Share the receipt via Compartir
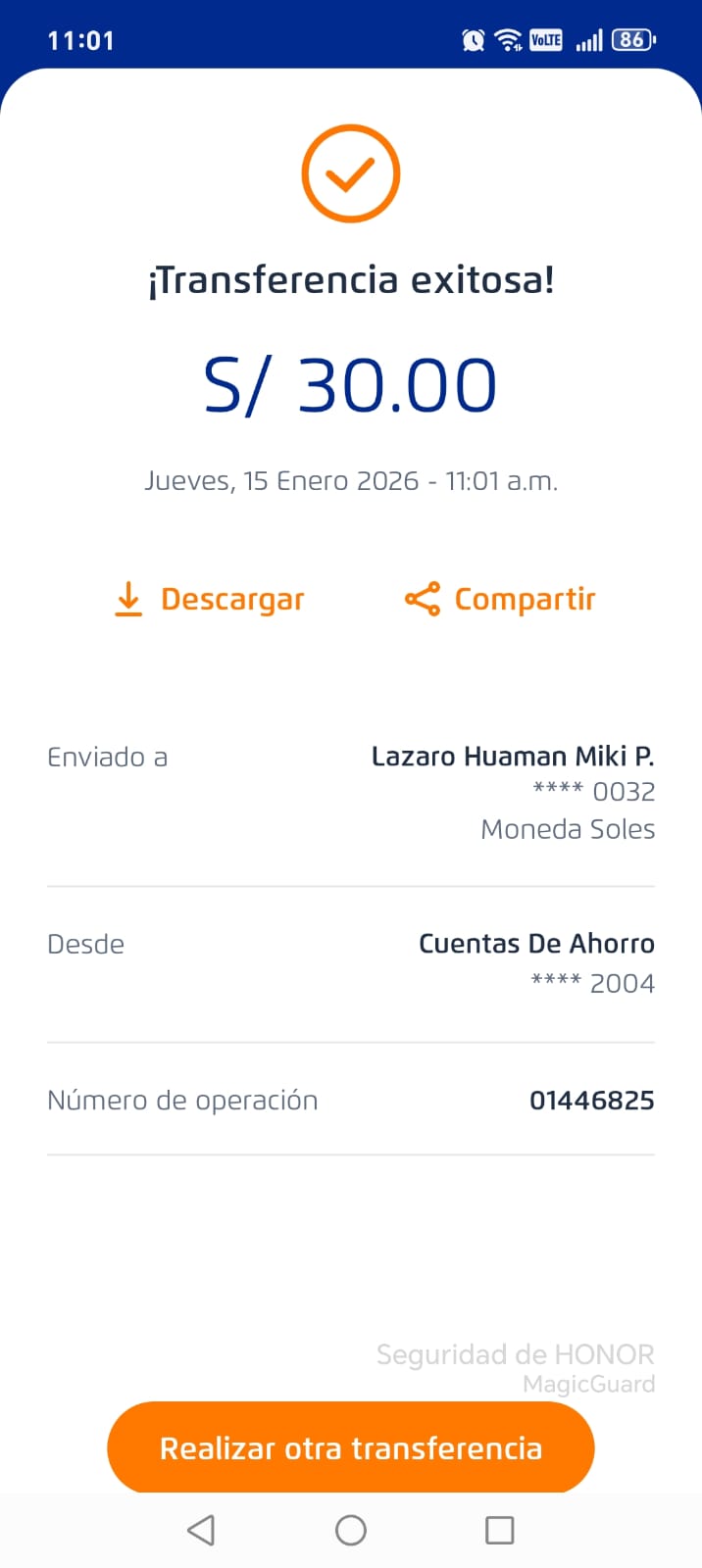The image size is (702, 1568). tap(500, 599)
